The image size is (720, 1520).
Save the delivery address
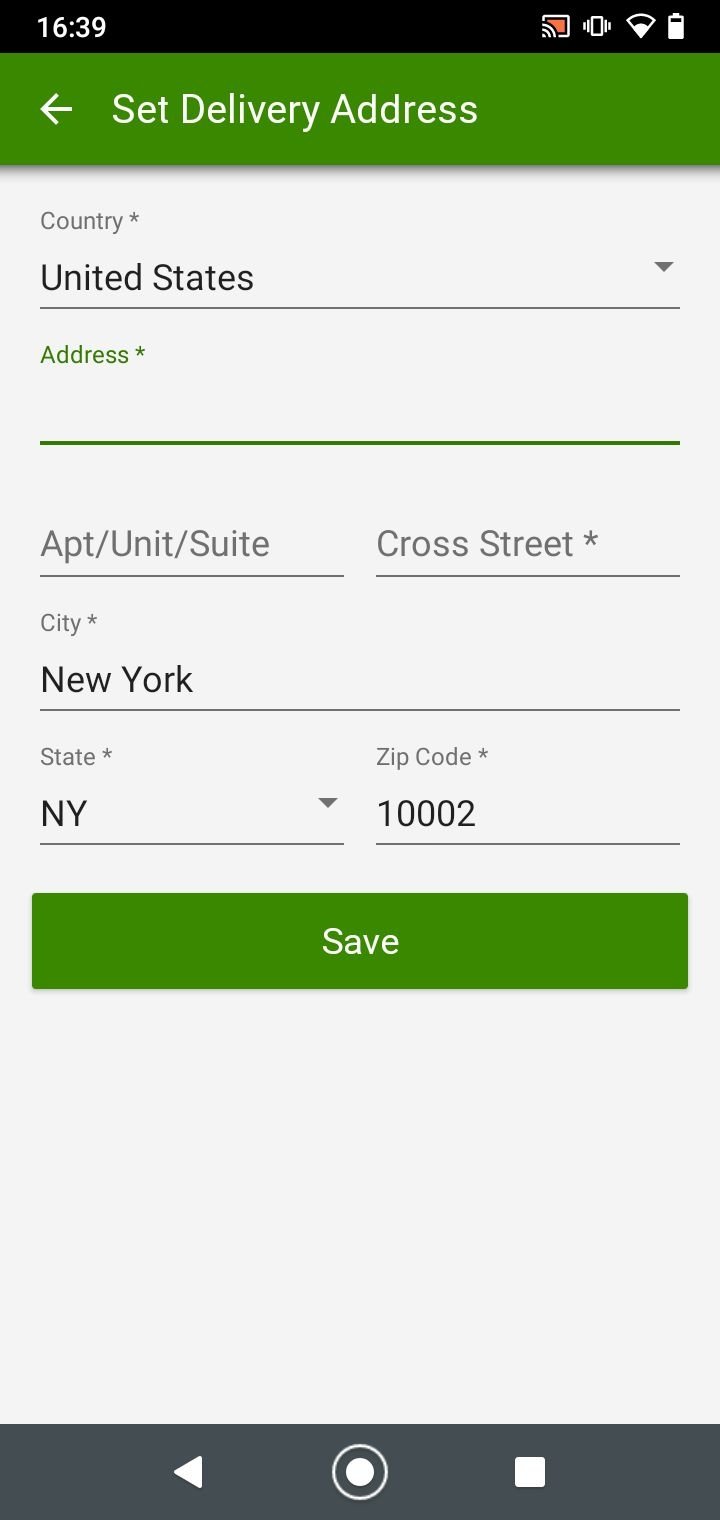point(360,941)
